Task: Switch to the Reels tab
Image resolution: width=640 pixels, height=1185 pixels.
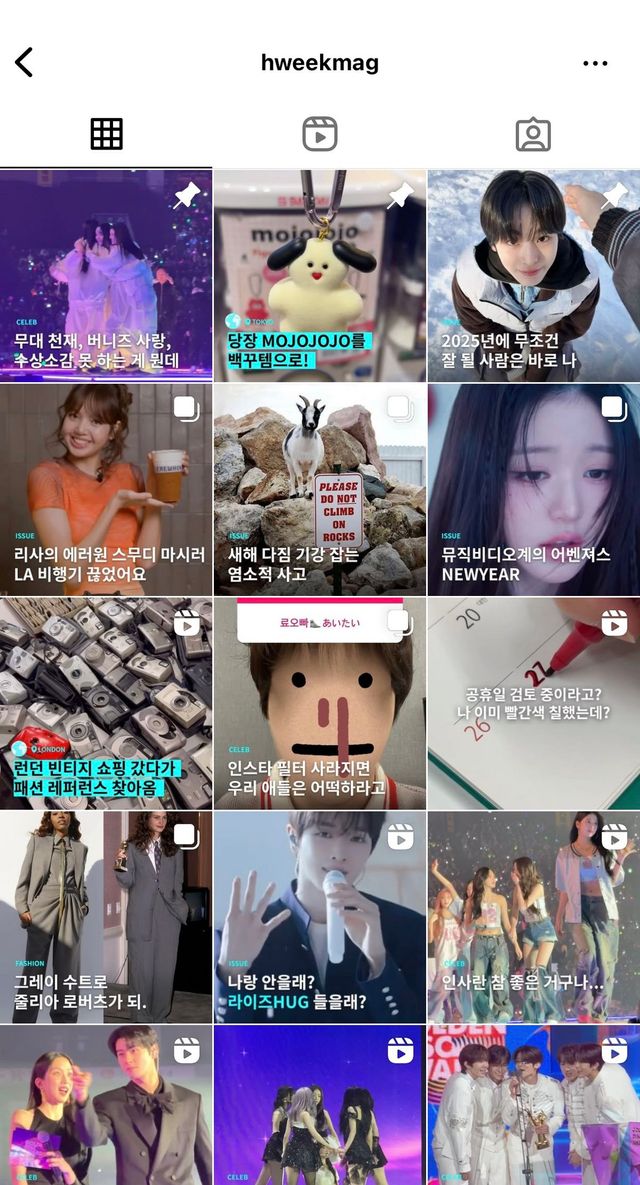Action: 319,134
